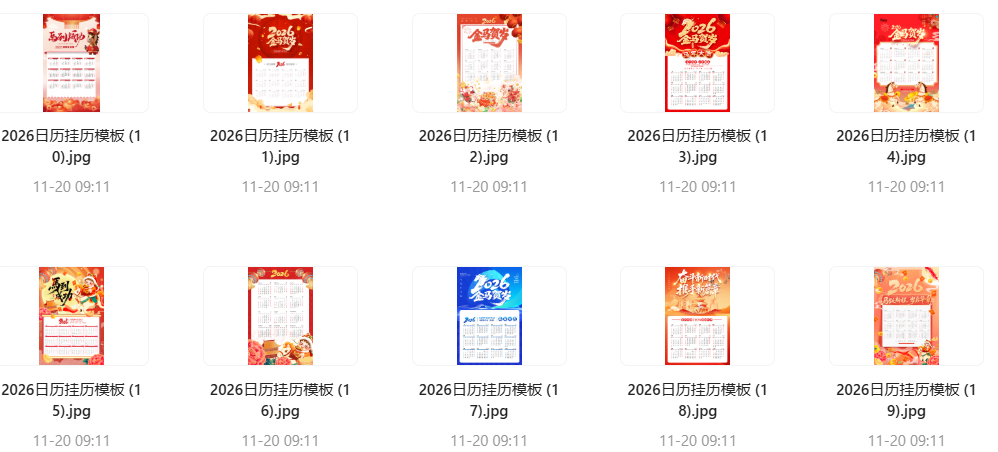Open 2026日历挂历模板 (17).jpg file
This screenshot has width=998, height=452.
(489, 316)
